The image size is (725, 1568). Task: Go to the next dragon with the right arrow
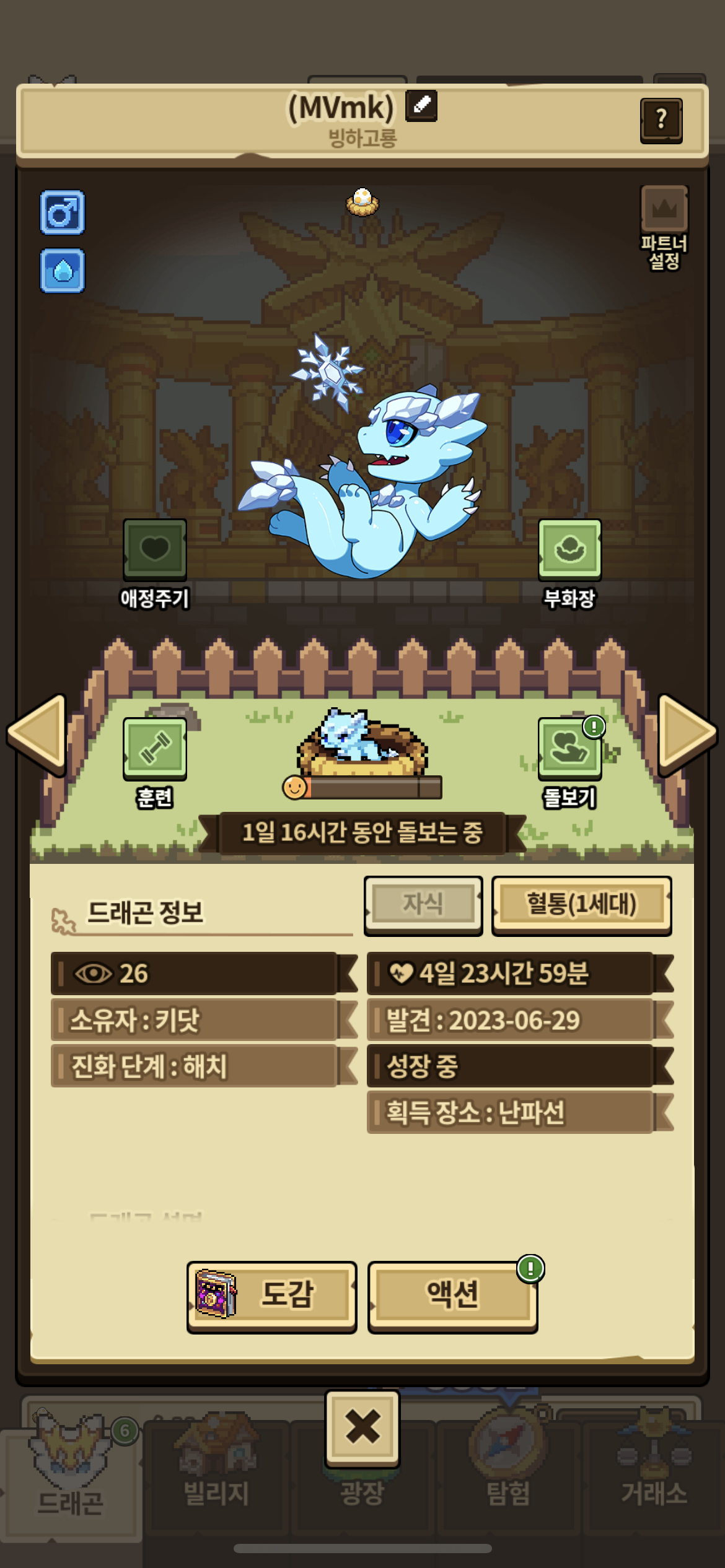point(687,734)
